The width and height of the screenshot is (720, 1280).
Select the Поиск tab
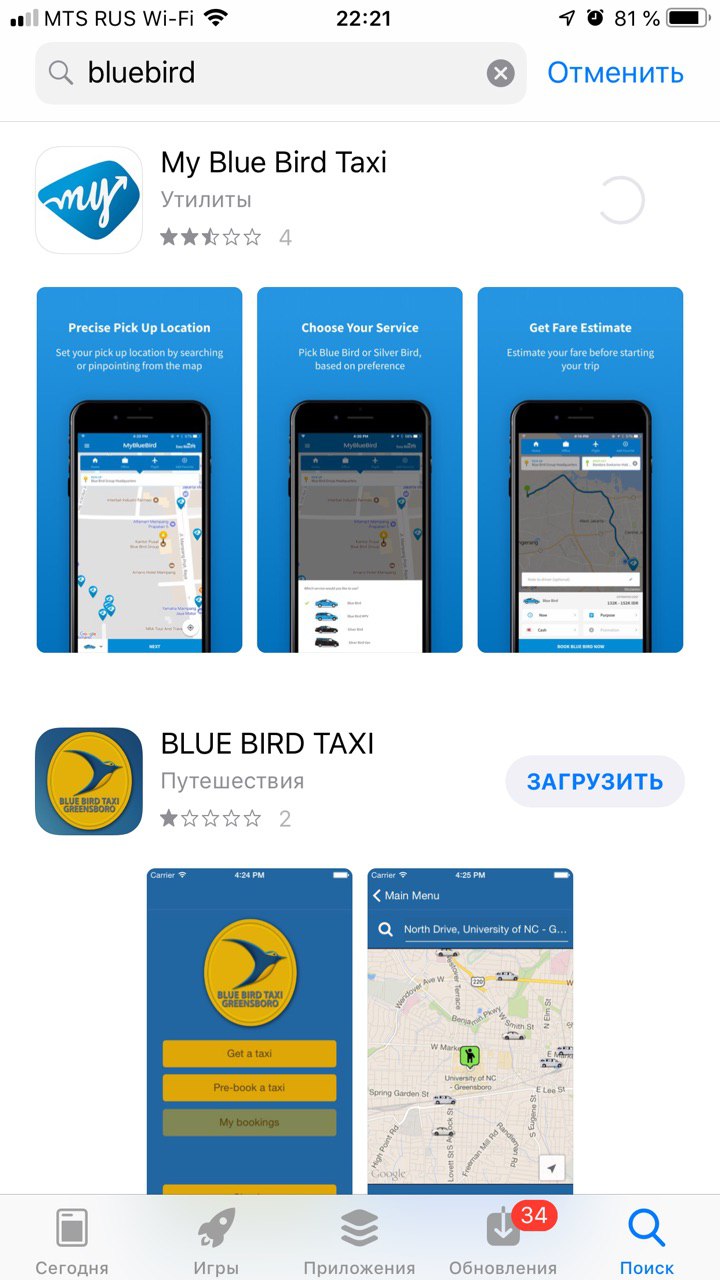point(647,1240)
